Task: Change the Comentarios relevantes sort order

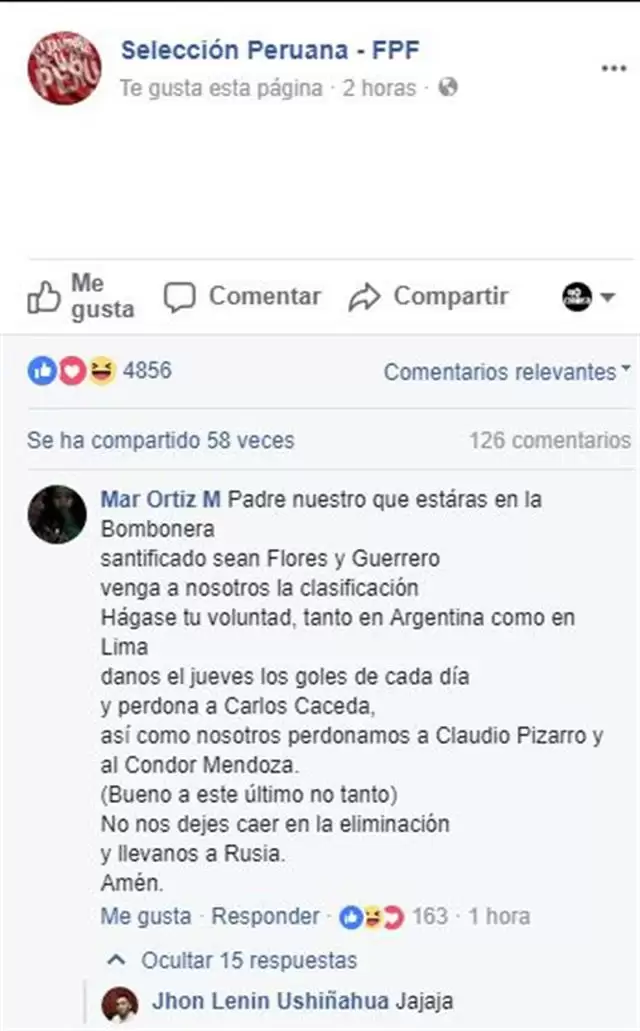Action: 506,372
